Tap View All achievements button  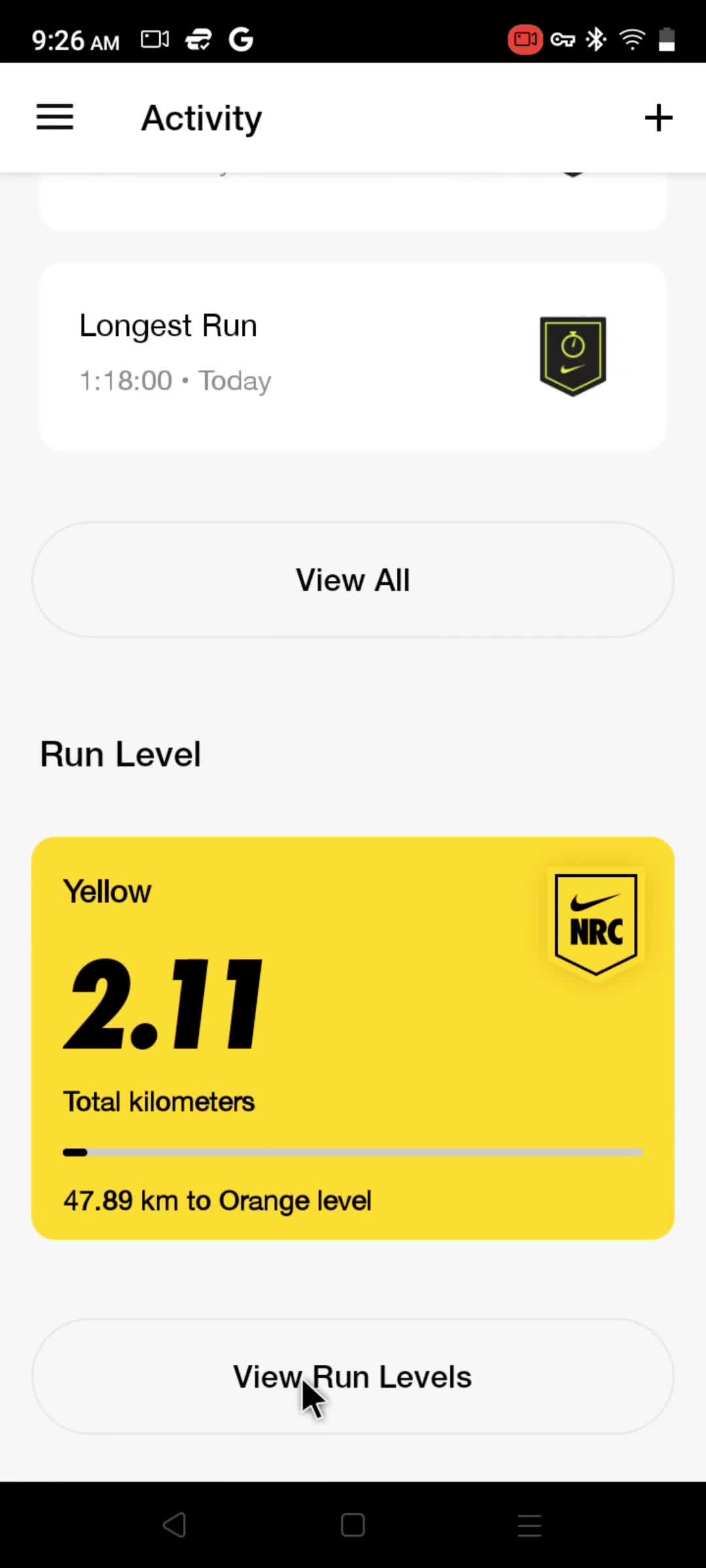click(353, 580)
